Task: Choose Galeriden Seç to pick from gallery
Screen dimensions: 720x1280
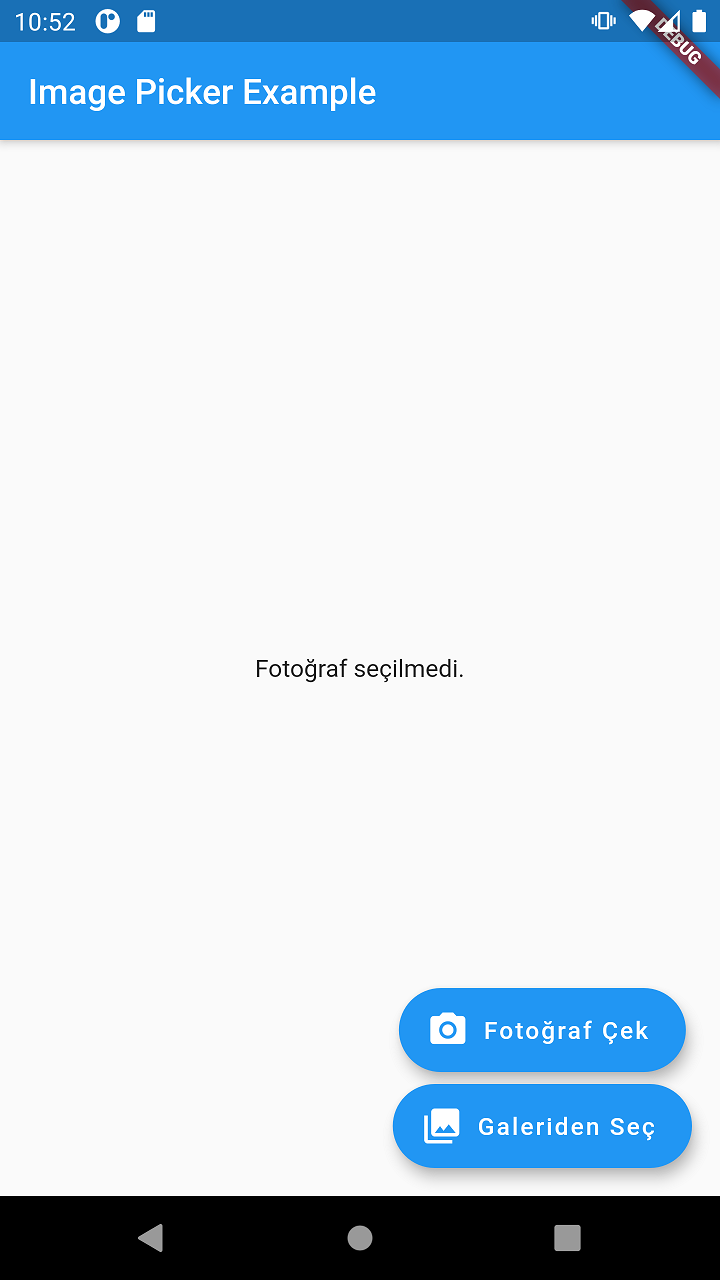Action: click(542, 1126)
